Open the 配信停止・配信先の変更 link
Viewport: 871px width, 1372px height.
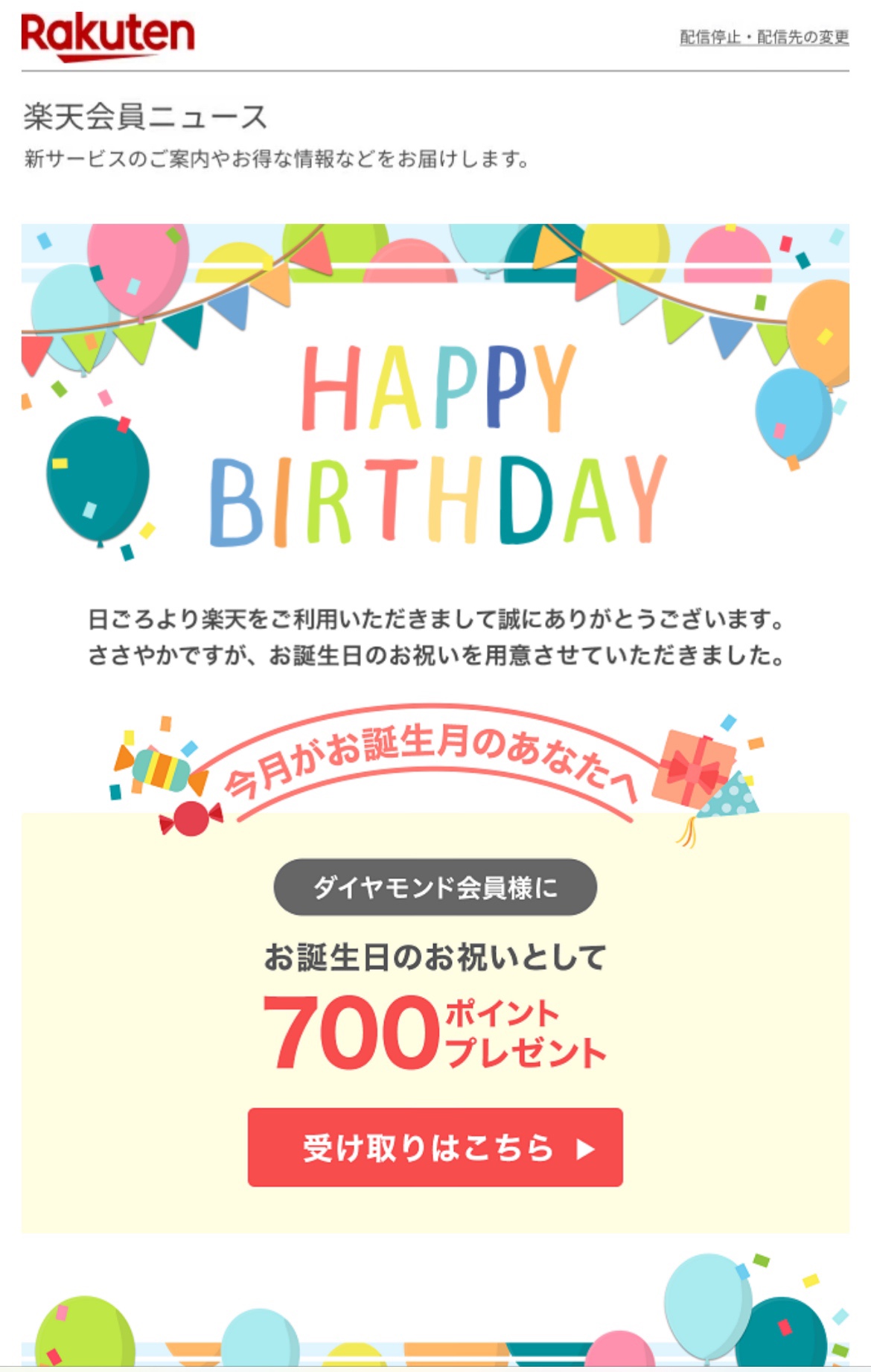[763, 37]
